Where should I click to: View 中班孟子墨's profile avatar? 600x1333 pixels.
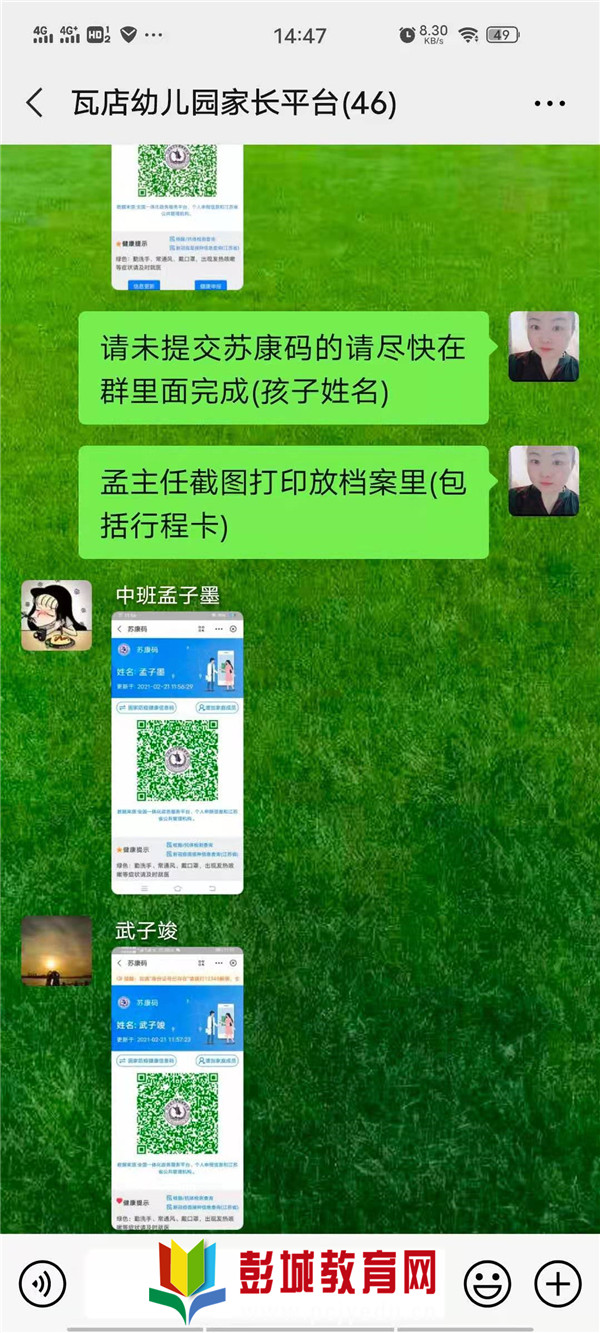(x=57, y=615)
